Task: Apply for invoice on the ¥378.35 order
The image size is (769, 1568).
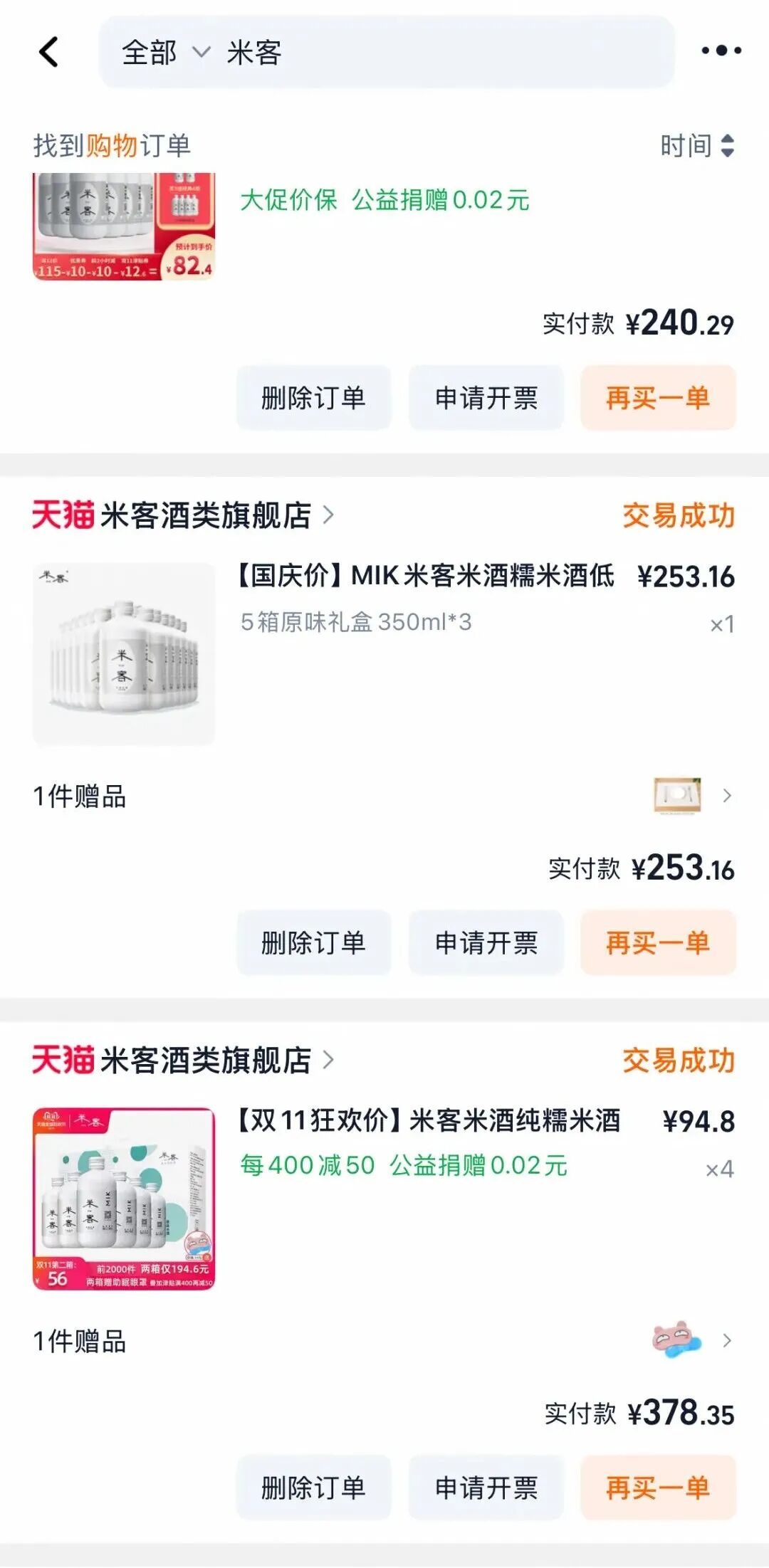Action: tap(486, 1488)
